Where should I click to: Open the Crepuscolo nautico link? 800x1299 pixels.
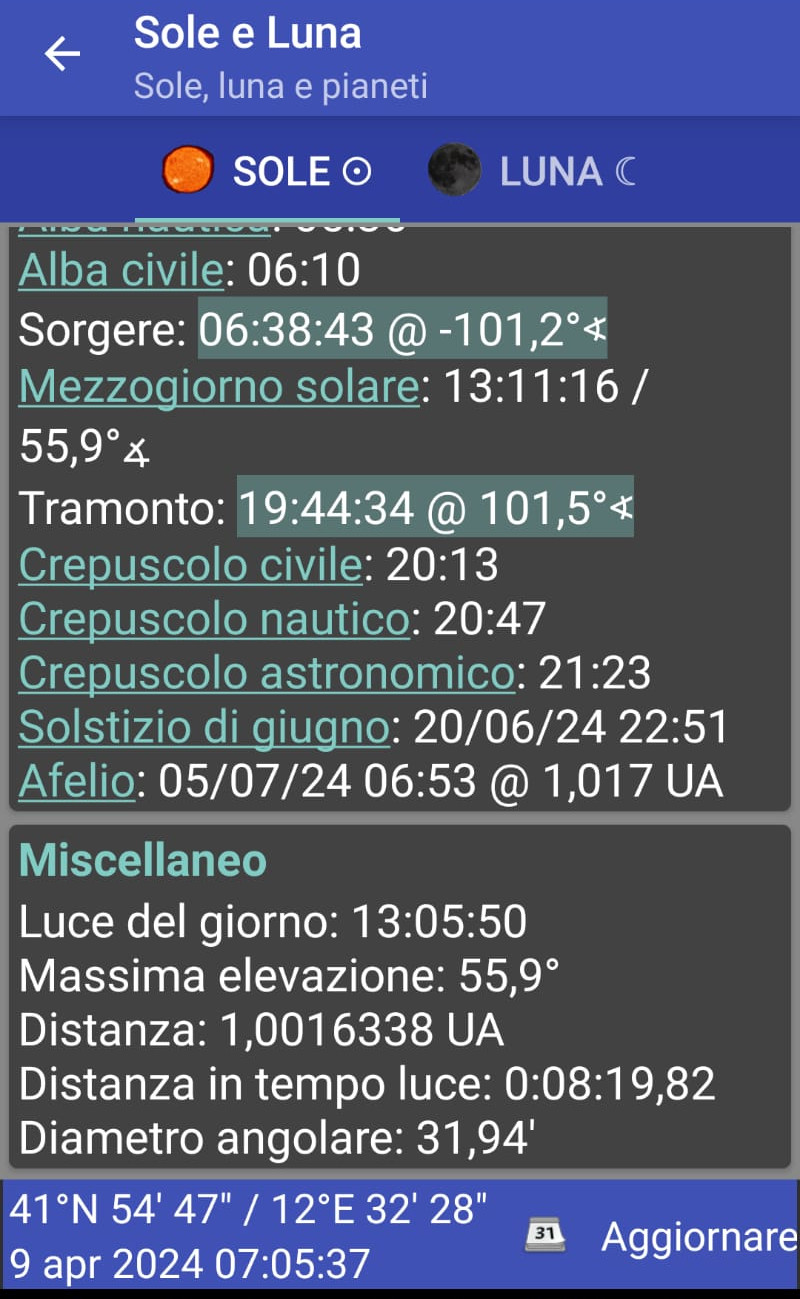(x=214, y=619)
